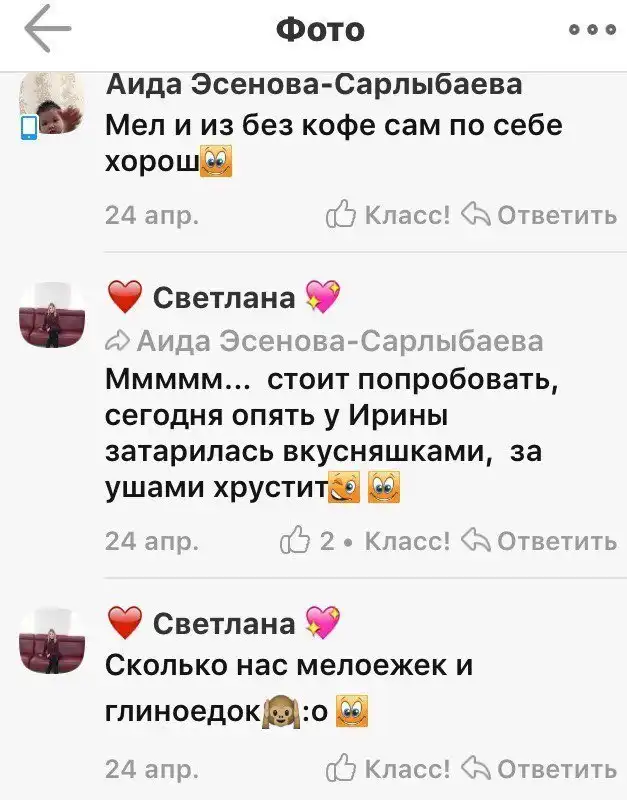Go back using the top arrow
The width and height of the screenshot is (627, 800).
[x=47, y=30]
